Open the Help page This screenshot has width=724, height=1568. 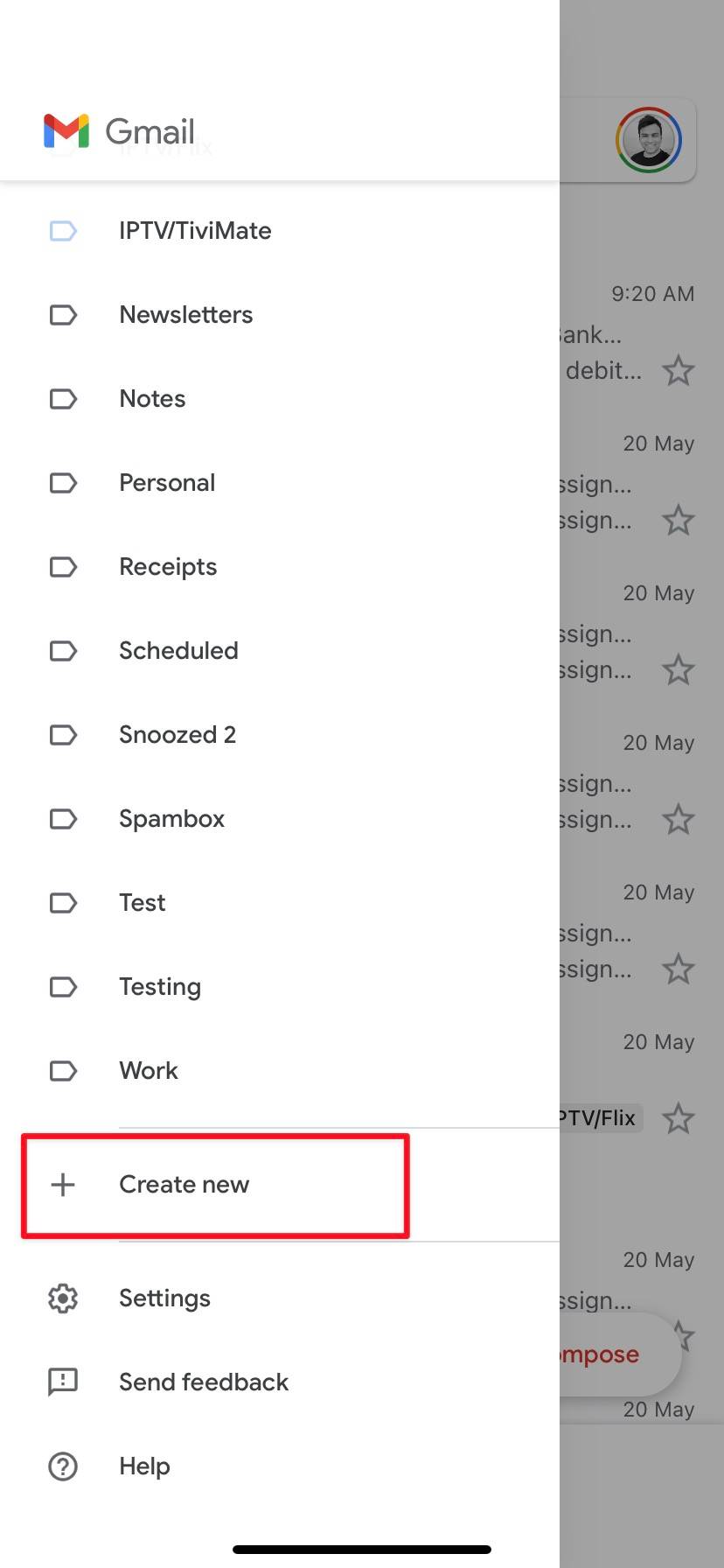point(144,1466)
